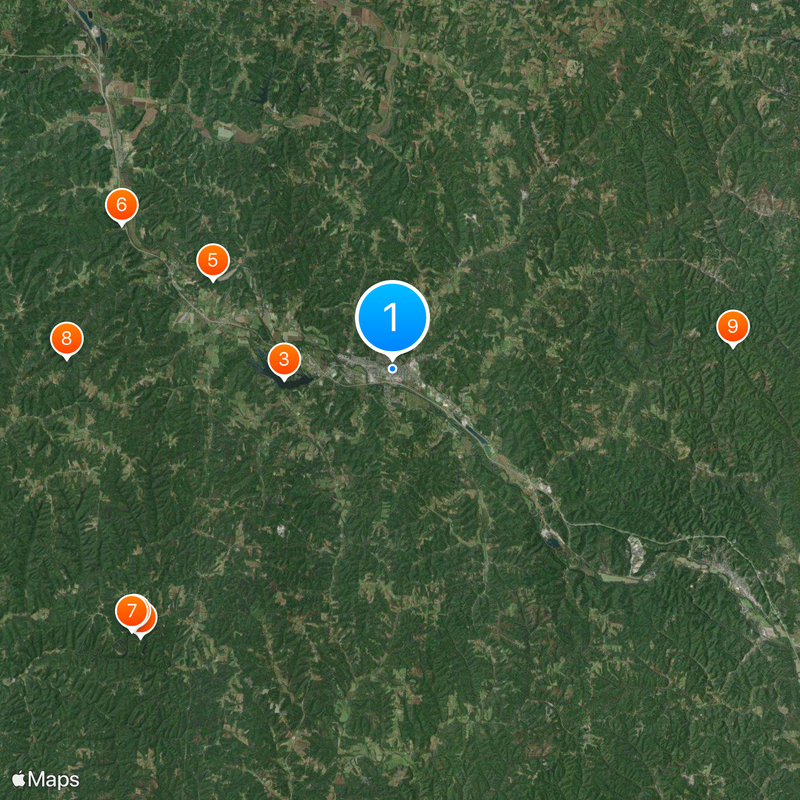Tap map pin number 3
This screenshot has width=800, height=800.
click(x=284, y=359)
